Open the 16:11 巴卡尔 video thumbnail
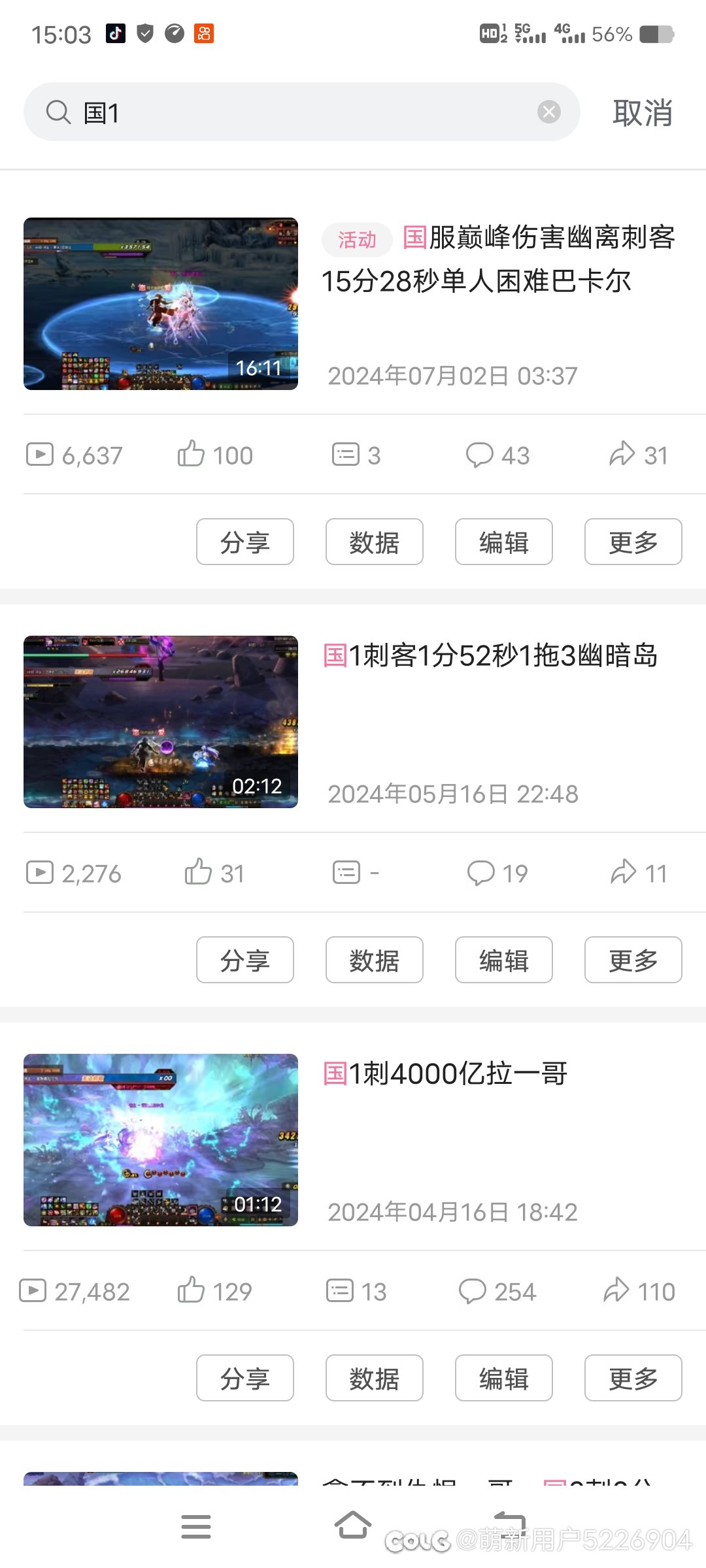Image resolution: width=706 pixels, height=1568 pixels. pos(161,304)
